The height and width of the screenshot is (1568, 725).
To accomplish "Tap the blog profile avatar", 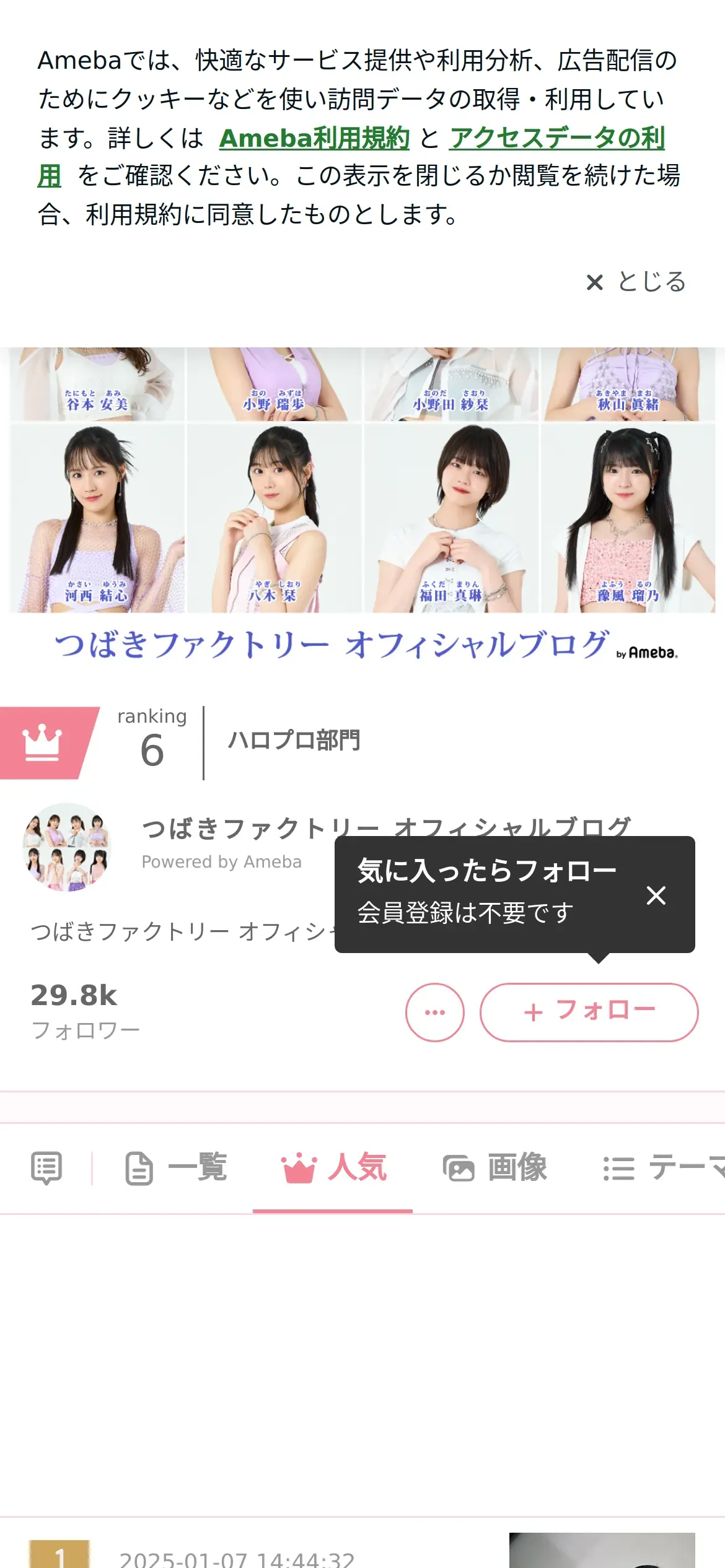I will click(x=67, y=847).
